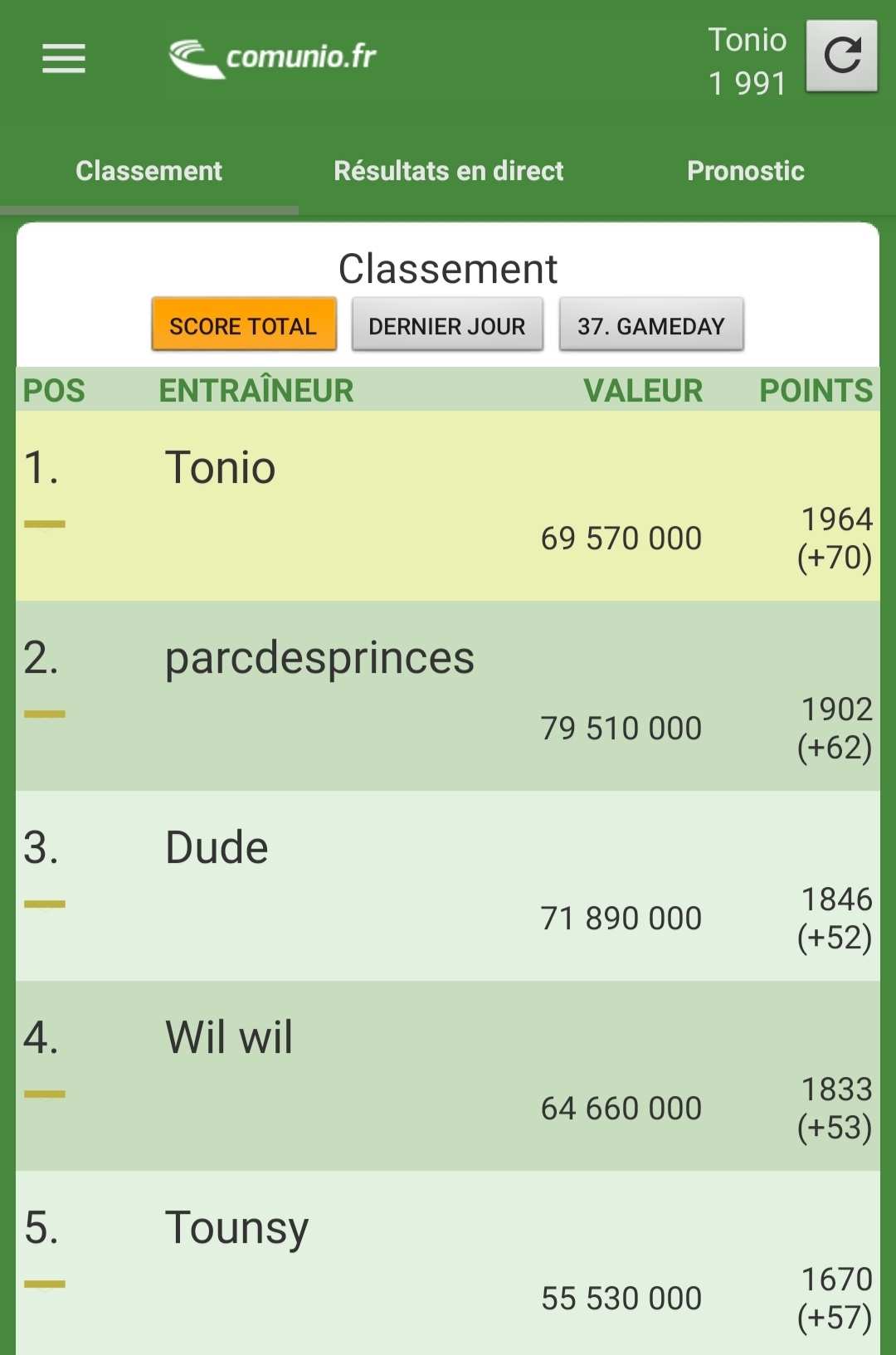This screenshot has width=896, height=1355.
Task: Show ranking by Score Total
Action: pyautogui.click(x=243, y=325)
